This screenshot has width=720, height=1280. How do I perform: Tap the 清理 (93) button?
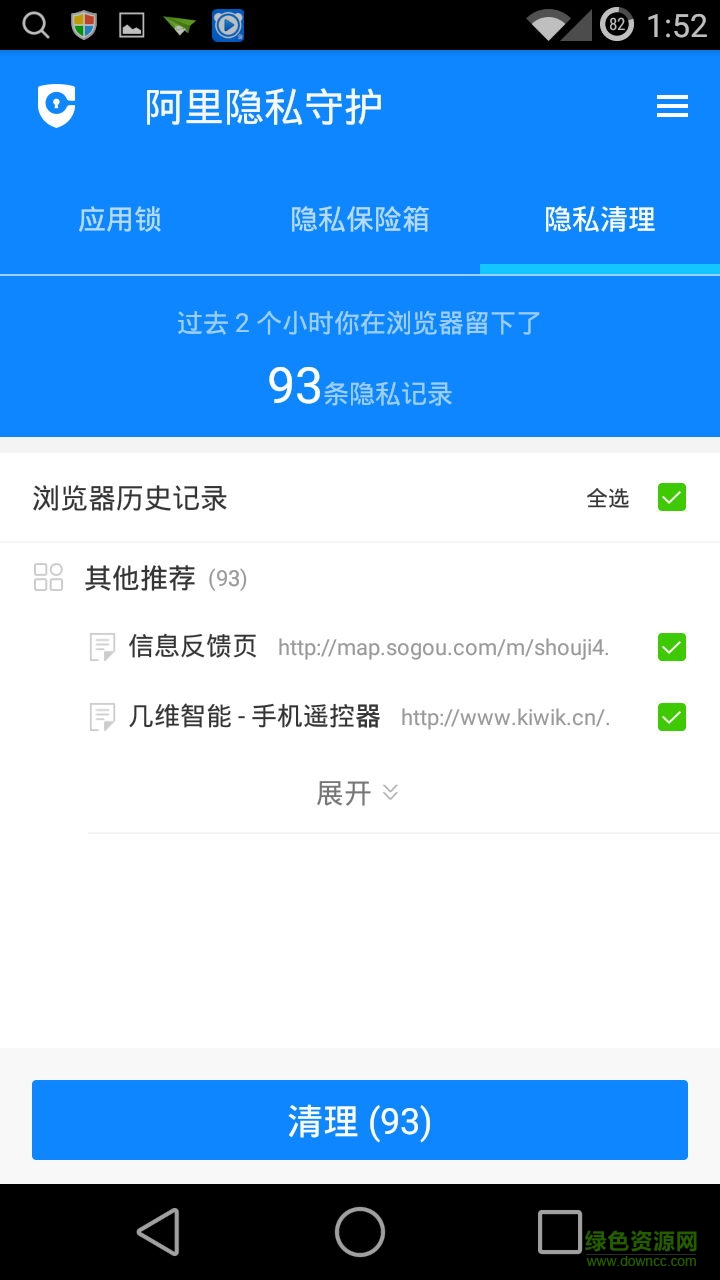(360, 1120)
